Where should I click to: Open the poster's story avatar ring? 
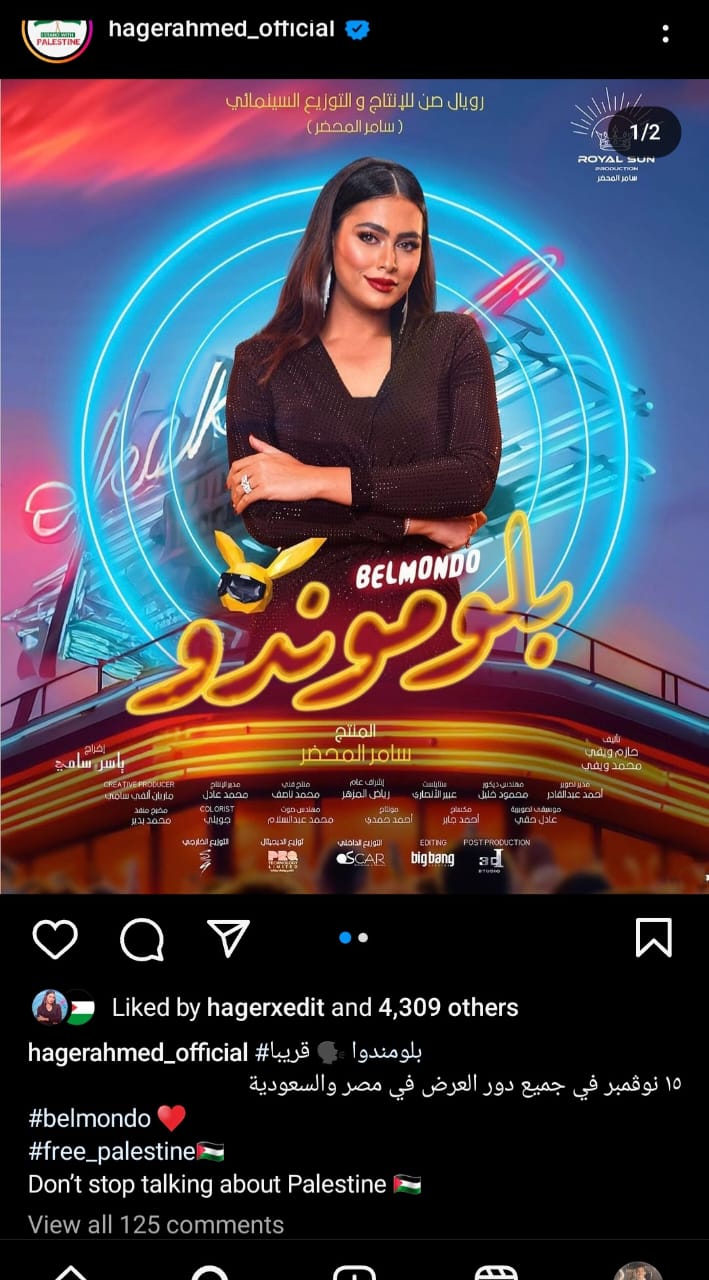[x=56, y=33]
